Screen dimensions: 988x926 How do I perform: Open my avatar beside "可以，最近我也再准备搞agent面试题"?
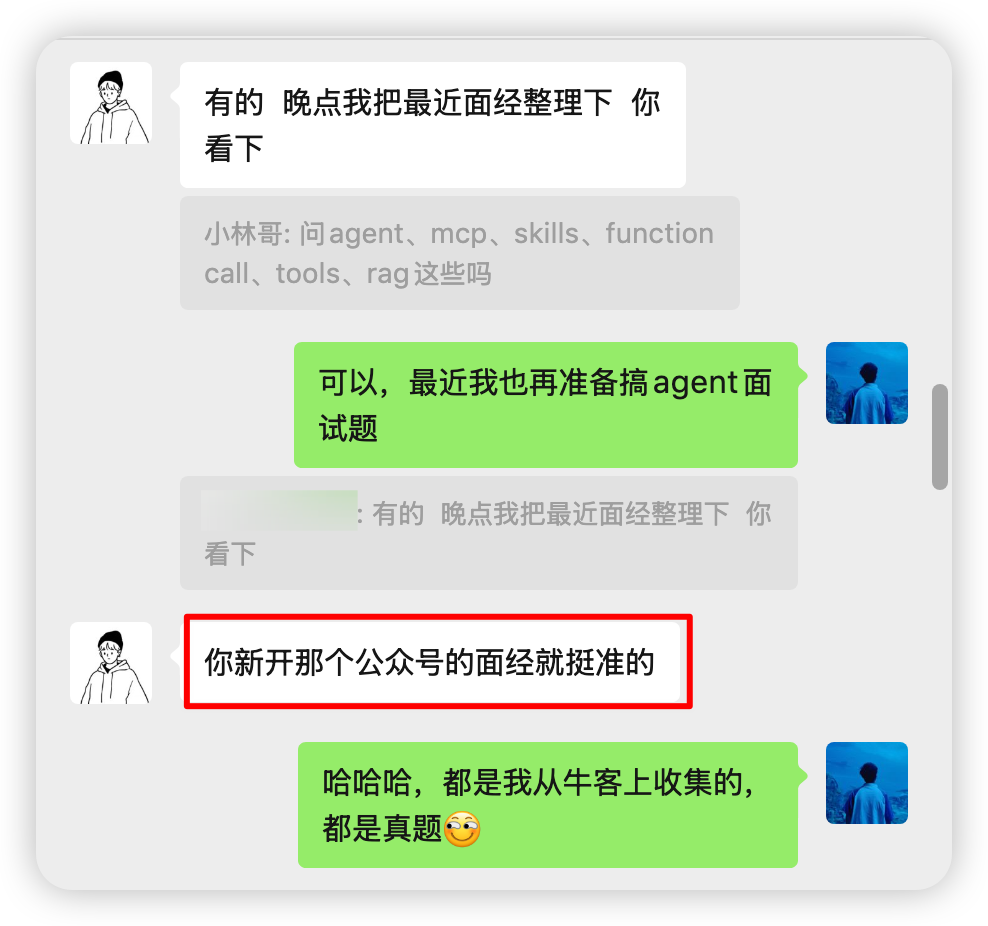[866, 383]
